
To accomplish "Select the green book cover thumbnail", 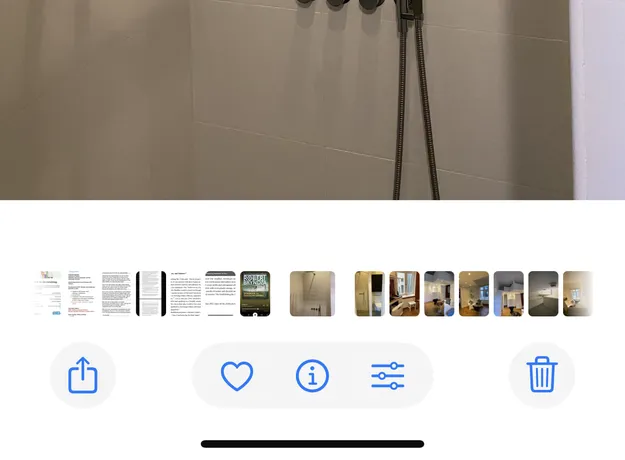I will click(255, 293).
